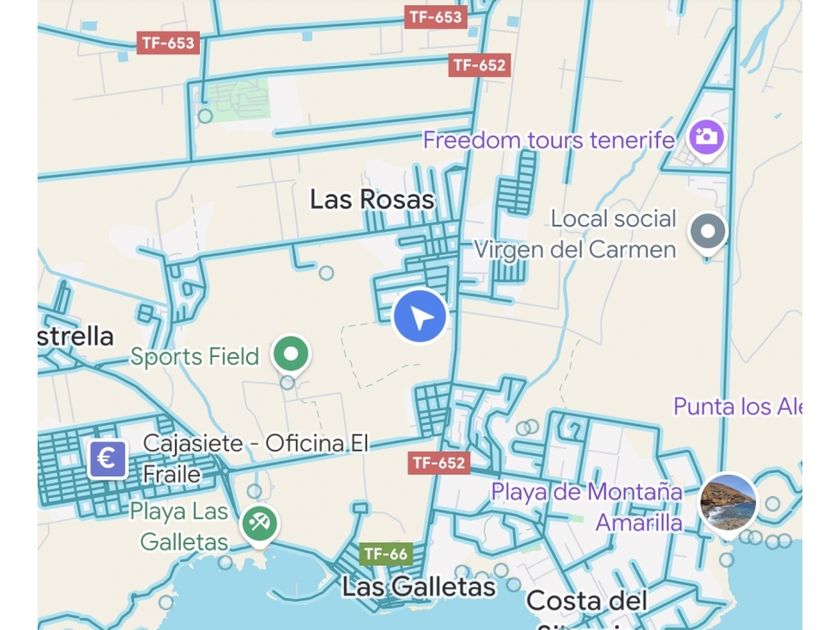Open the Cajasiete euro bank marker
This screenshot has height=630, width=840.
[107, 459]
